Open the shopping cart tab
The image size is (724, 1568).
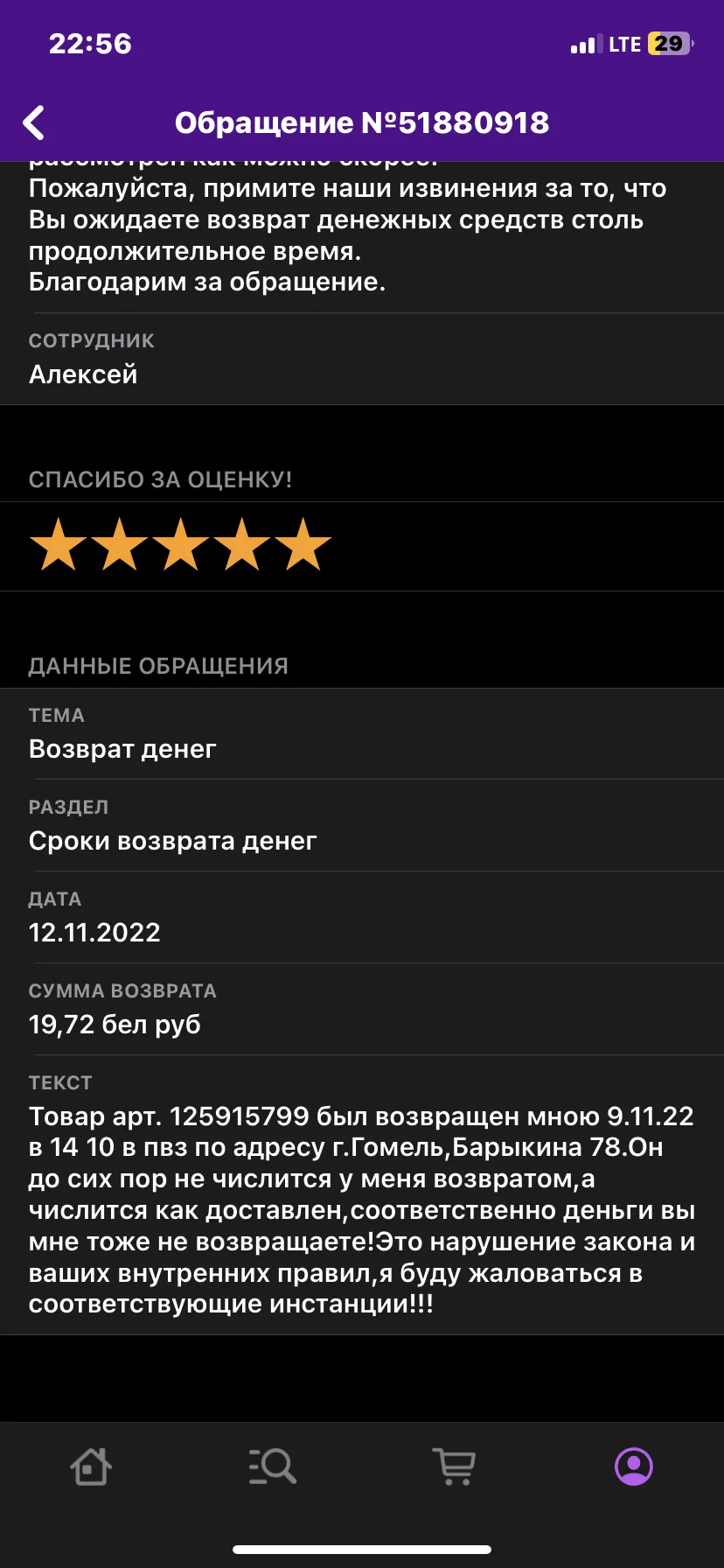[454, 1466]
